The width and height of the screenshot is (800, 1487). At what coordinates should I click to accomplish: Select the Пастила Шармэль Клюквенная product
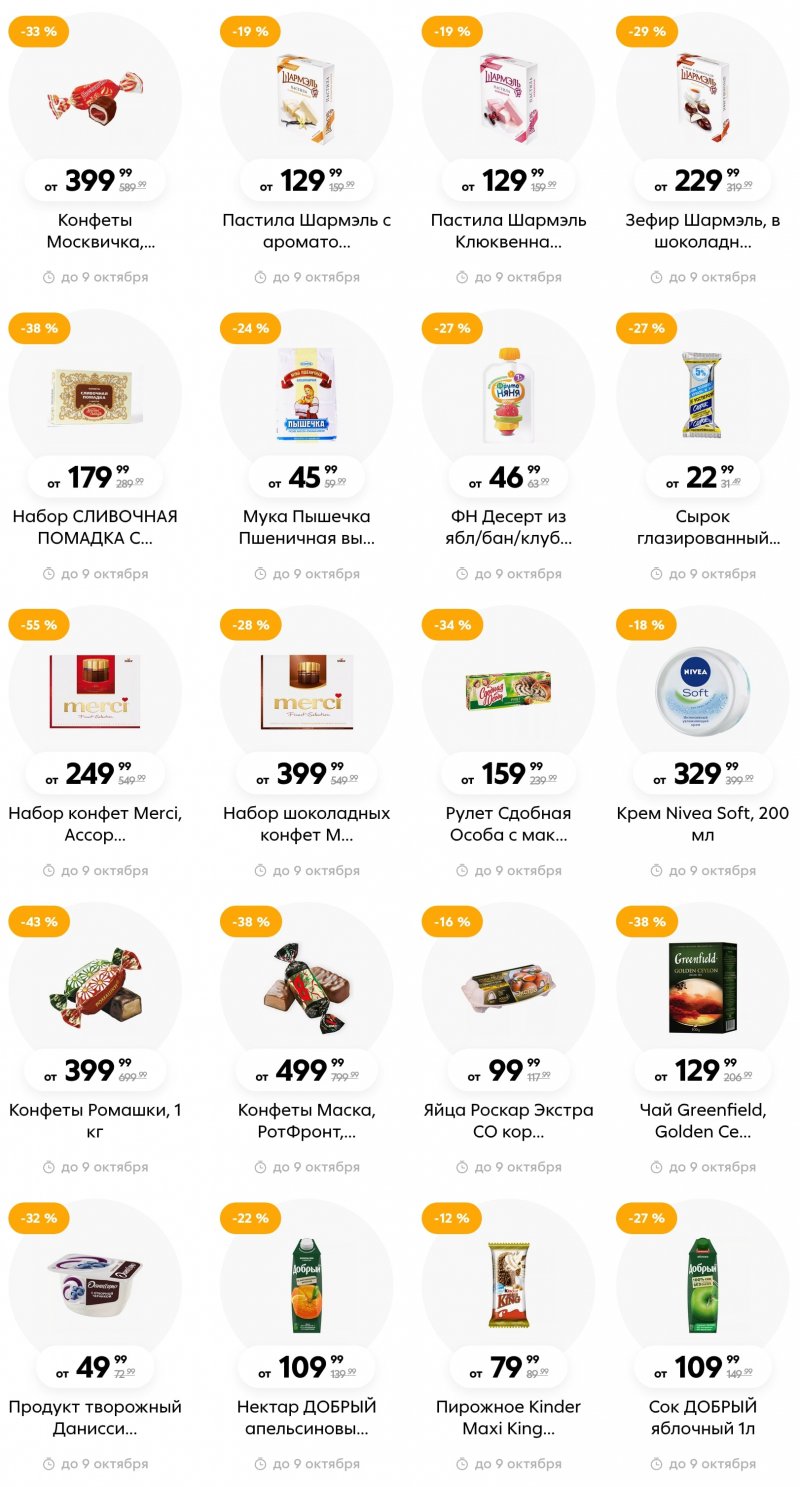508,99
